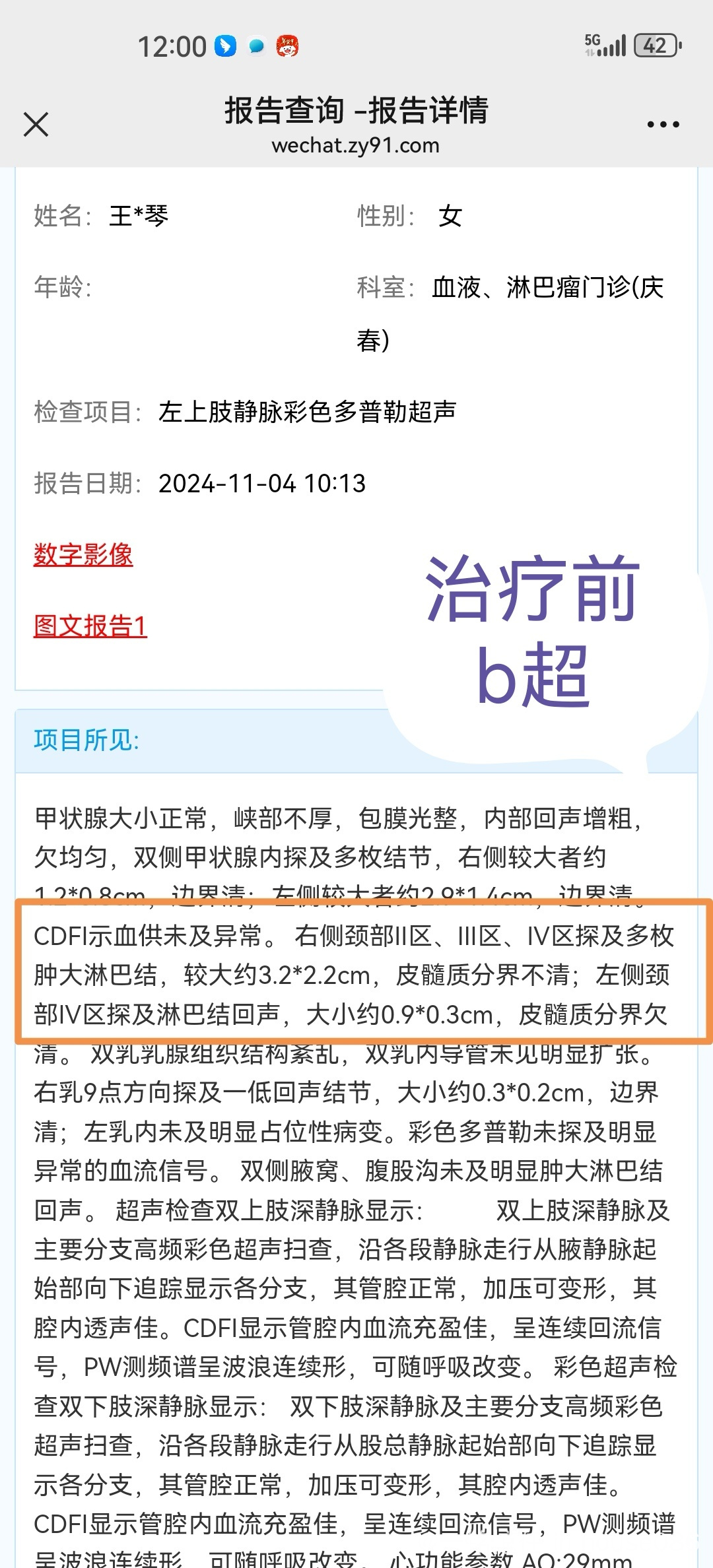
Task: Open the three-dot overflow menu
Action: pos(663,124)
